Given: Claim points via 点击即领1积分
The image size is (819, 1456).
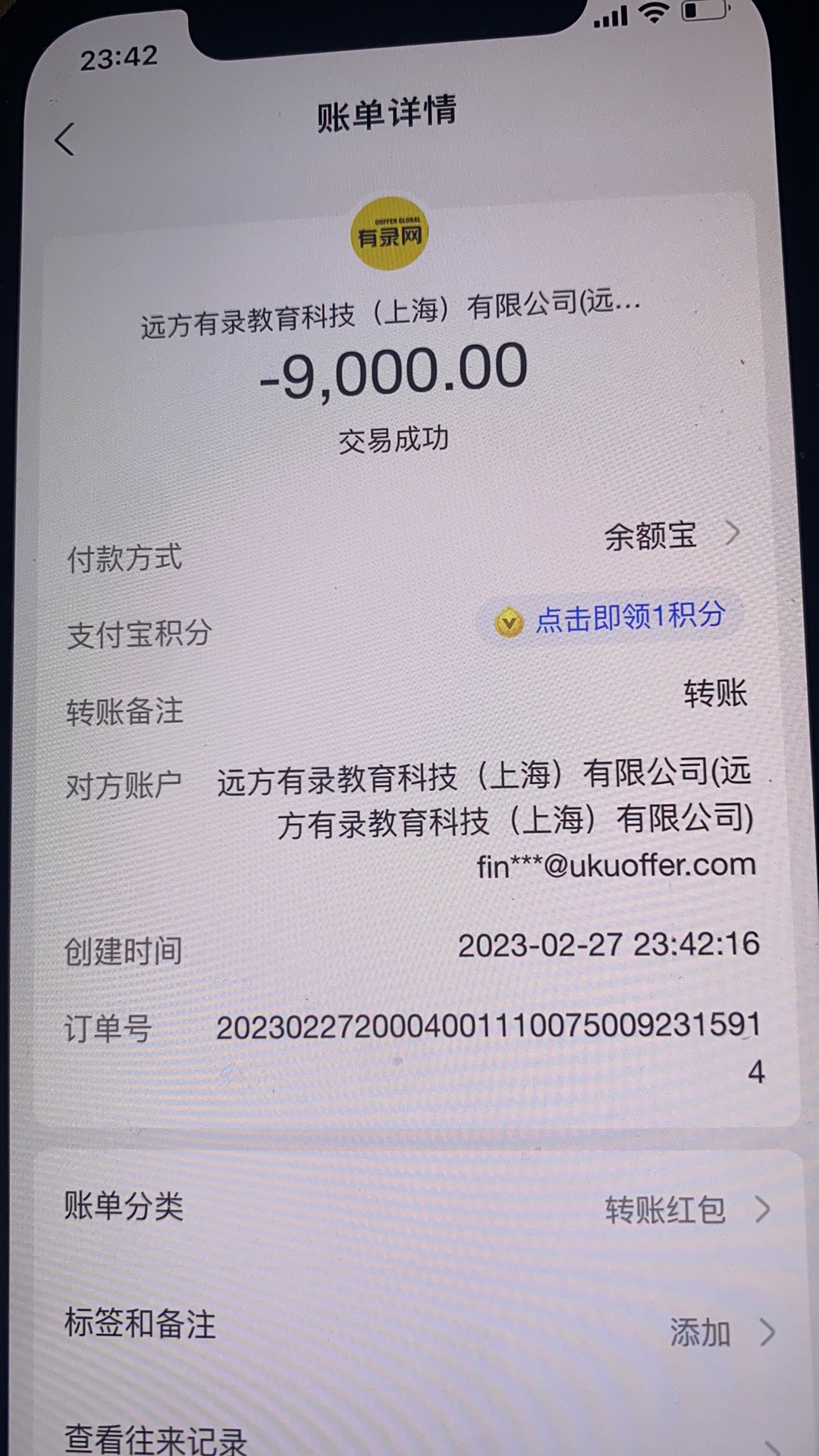Looking at the screenshot, I should [x=613, y=619].
